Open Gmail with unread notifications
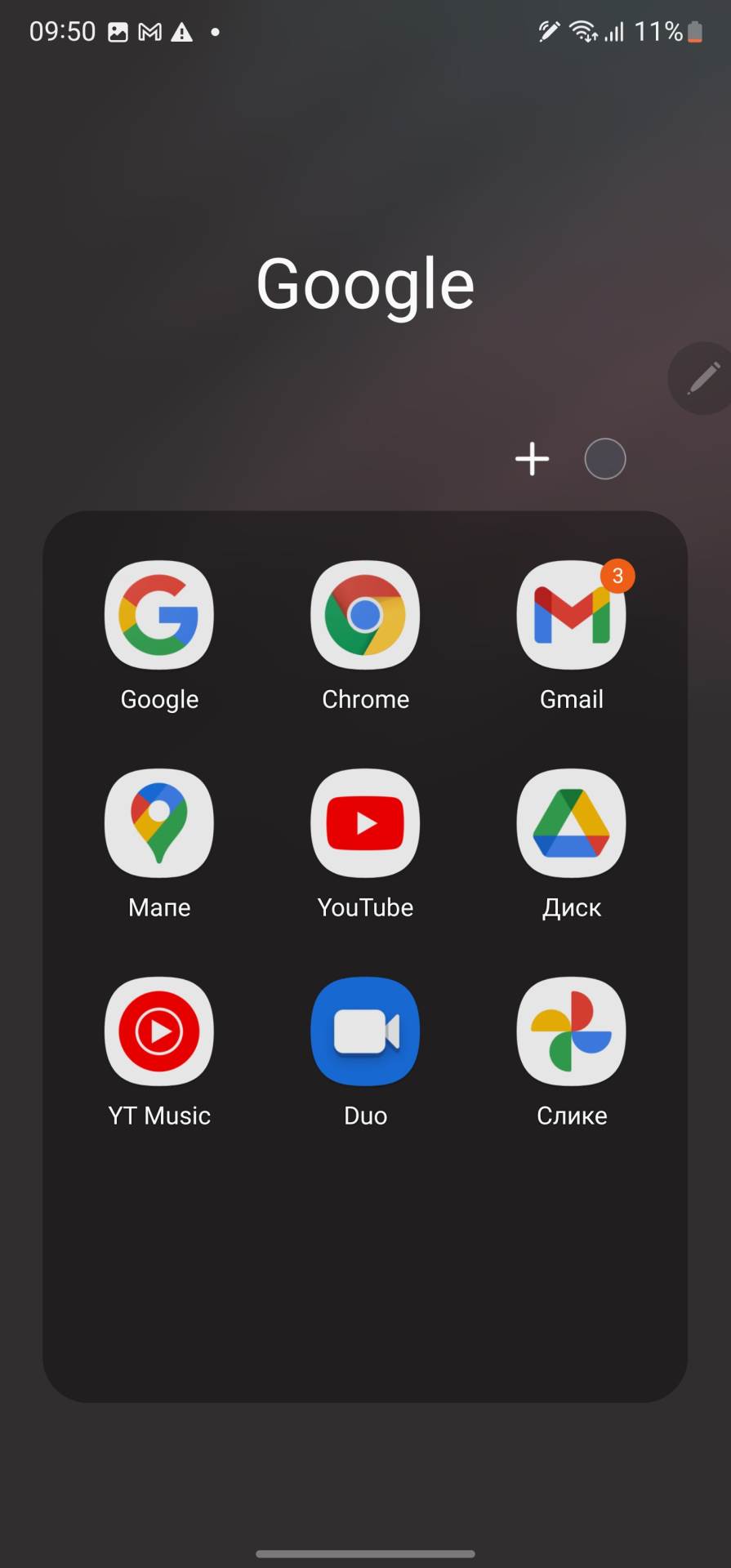Screen dimensions: 731x1568 tap(571, 615)
